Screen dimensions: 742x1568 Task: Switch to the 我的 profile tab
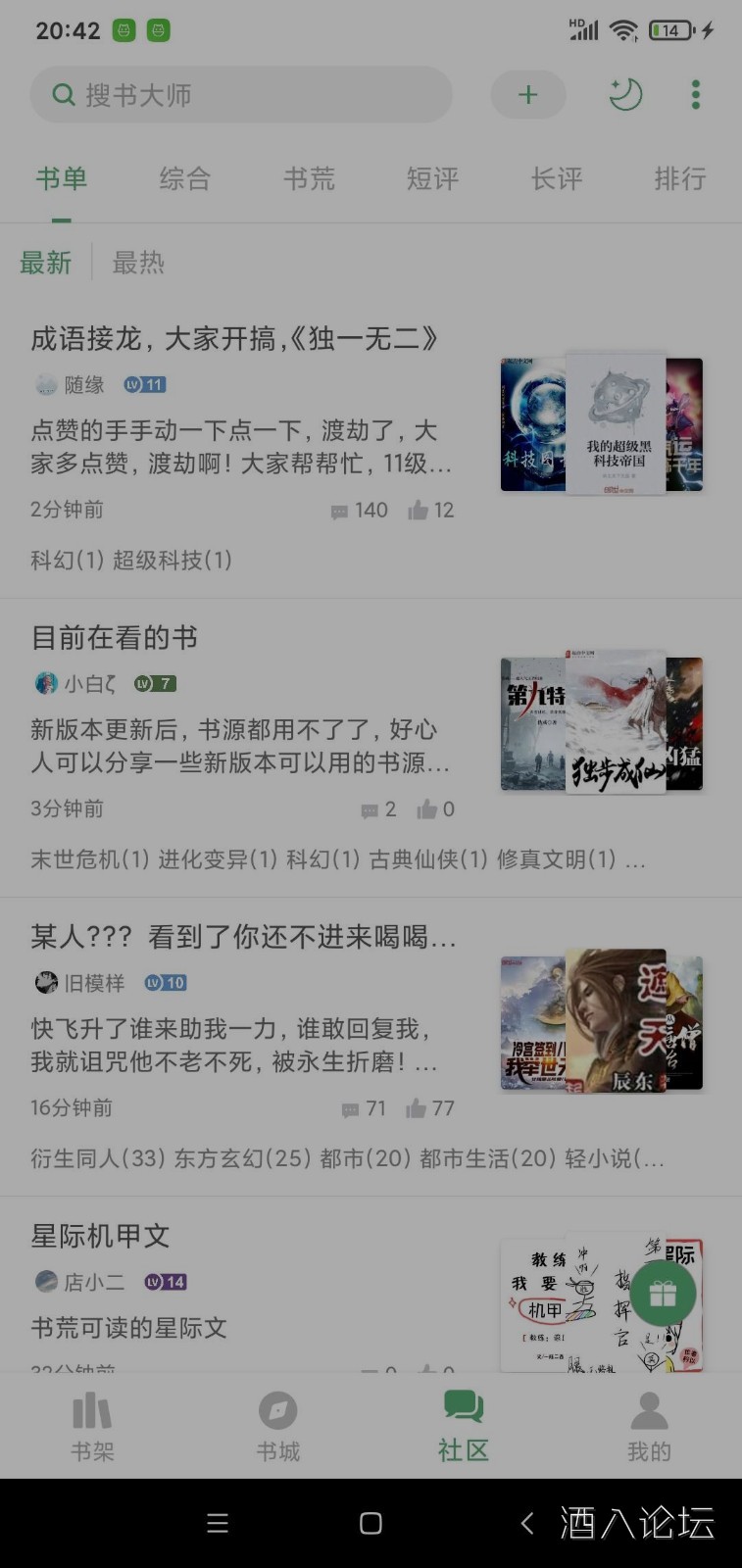tap(649, 1426)
